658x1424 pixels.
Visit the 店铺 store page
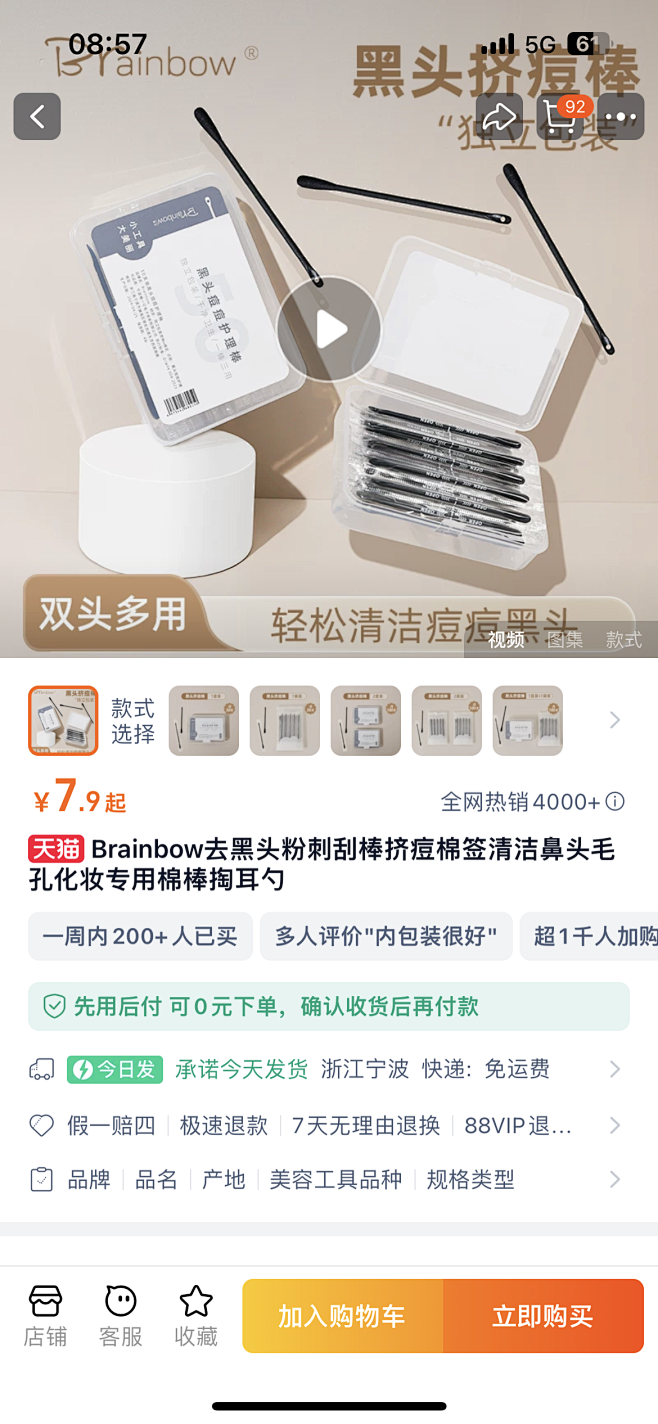click(45, 1316)
